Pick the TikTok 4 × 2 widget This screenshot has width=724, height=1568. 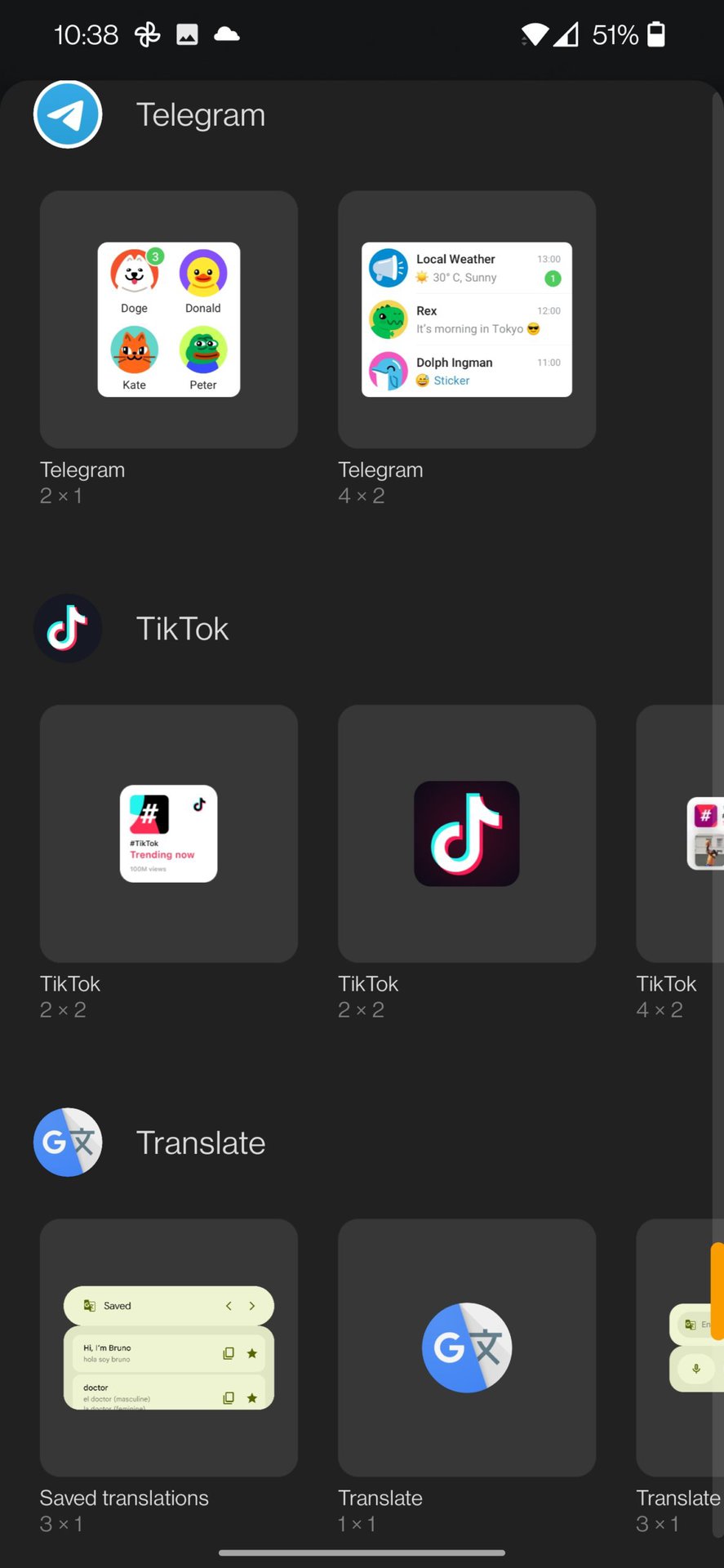point(680,833)
